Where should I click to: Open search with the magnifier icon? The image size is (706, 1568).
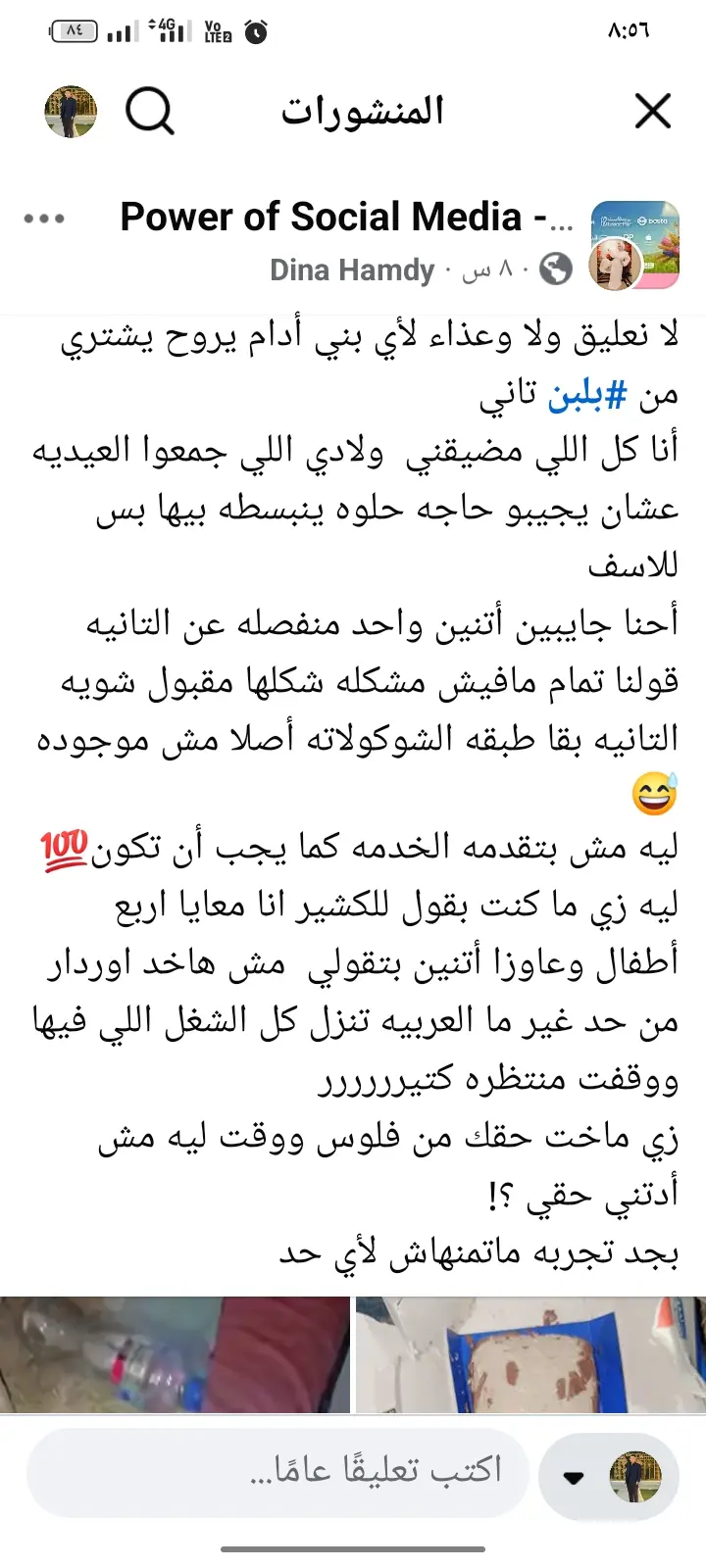pos(150,112)
